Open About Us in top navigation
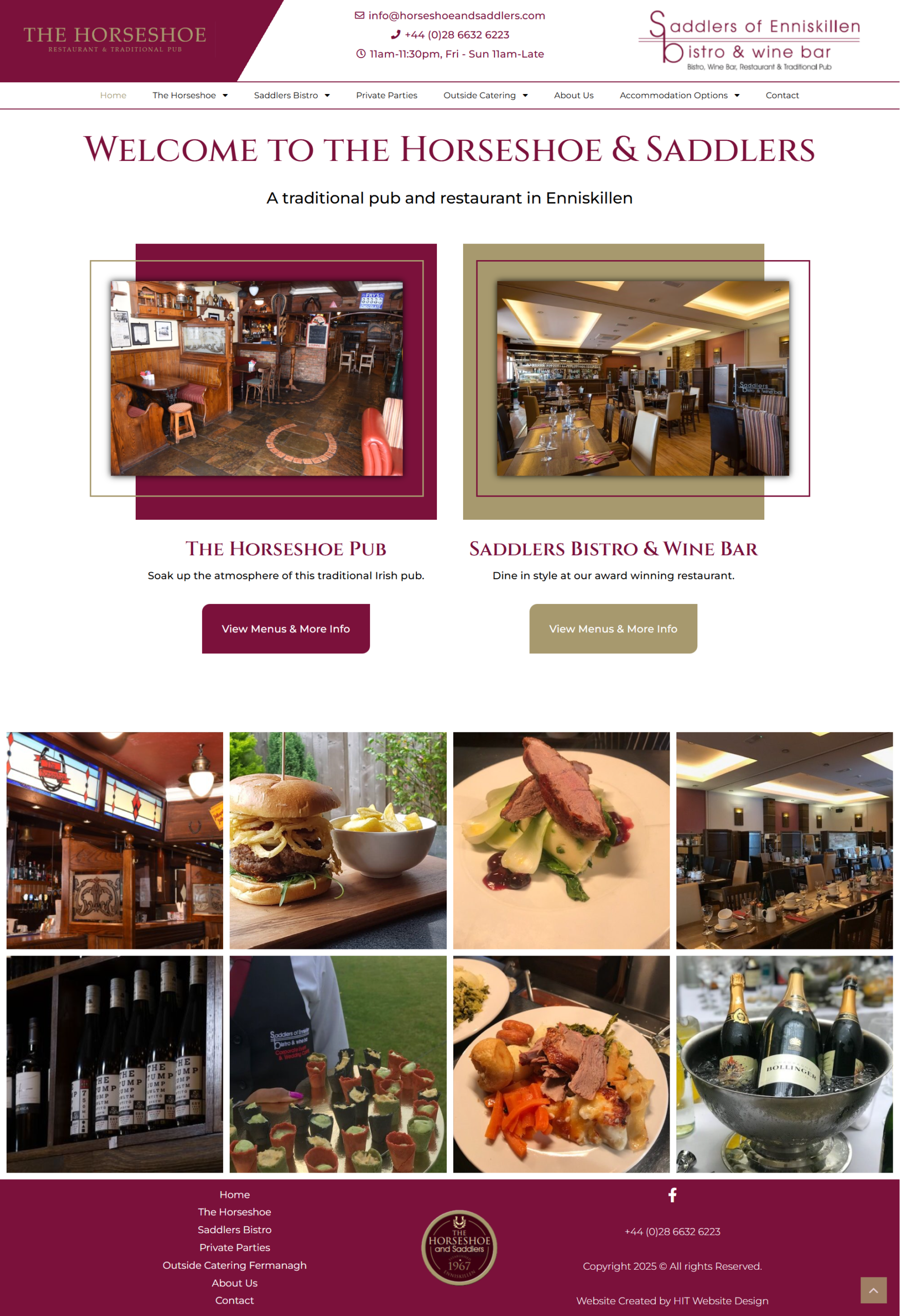This screenshot has height=1316, width=900. coord(574,95)
